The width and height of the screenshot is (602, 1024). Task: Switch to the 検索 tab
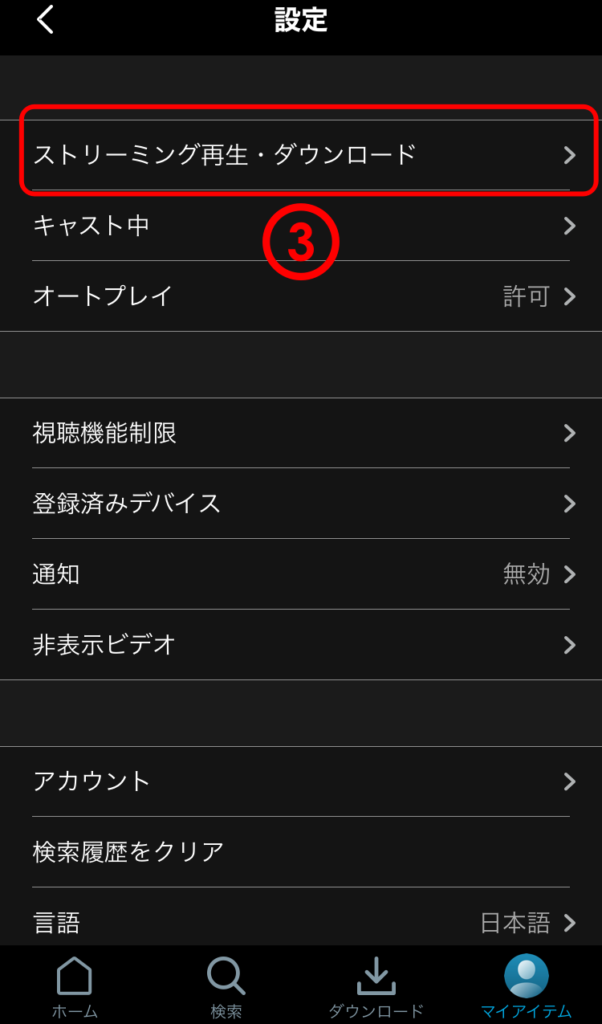point(226,985)
